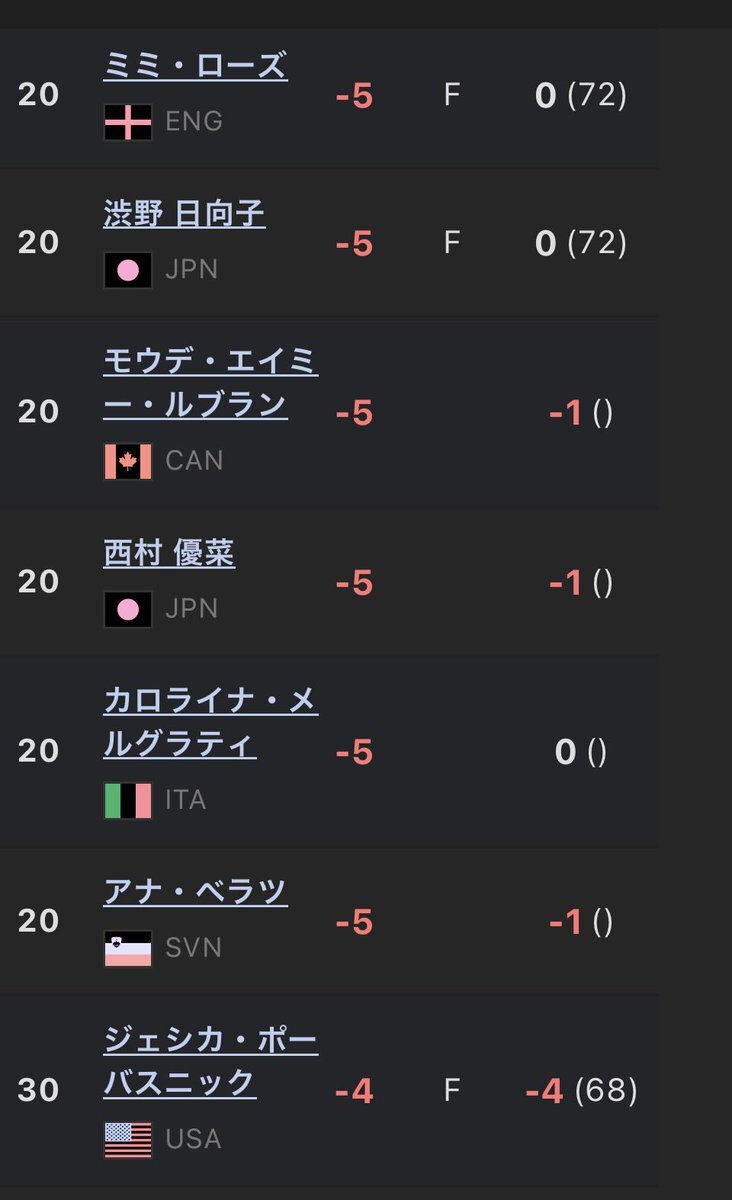This screenshot has height=1200, width=732.
Task: Click the JPN flag beside 西村 優菜
Action: [127, 608]
